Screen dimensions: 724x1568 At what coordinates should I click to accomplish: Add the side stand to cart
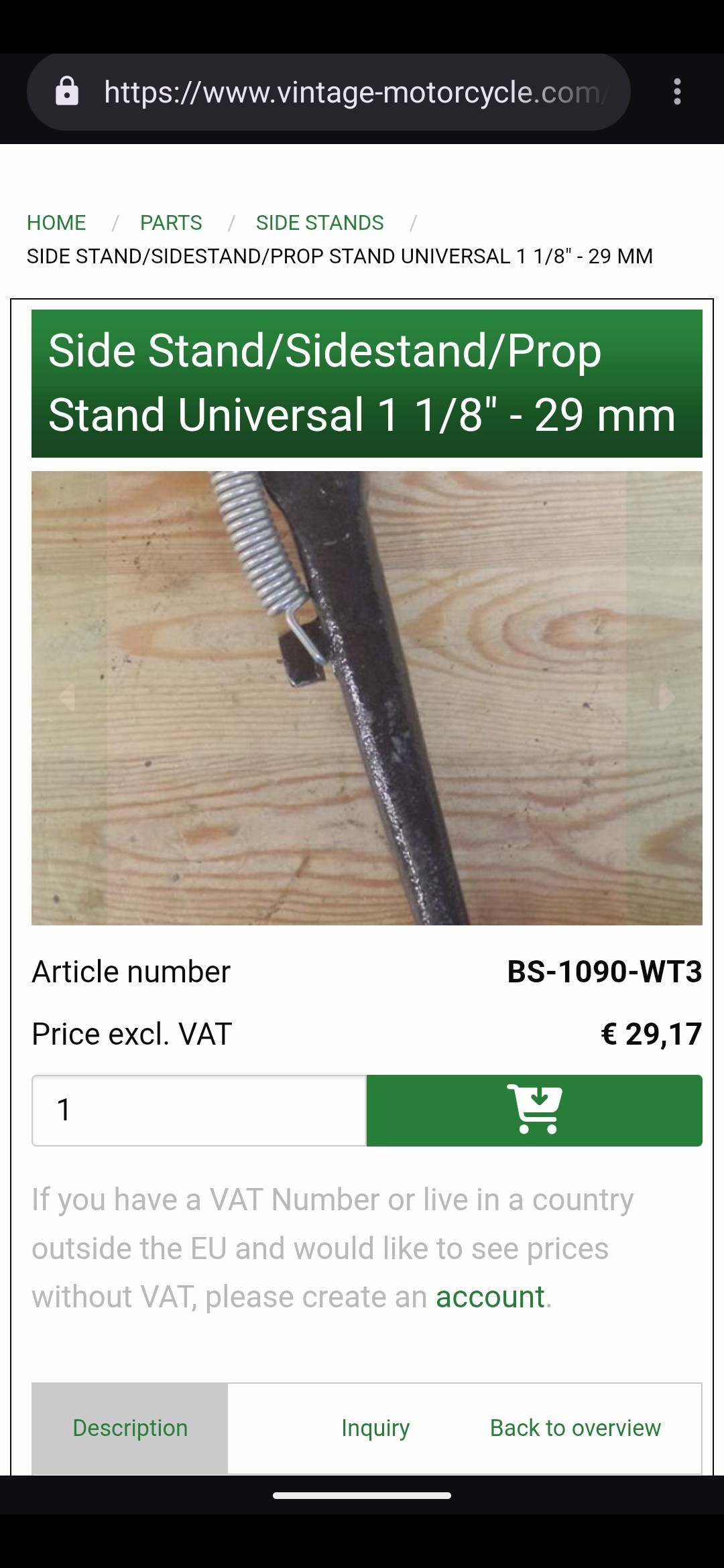[534, 1110]
